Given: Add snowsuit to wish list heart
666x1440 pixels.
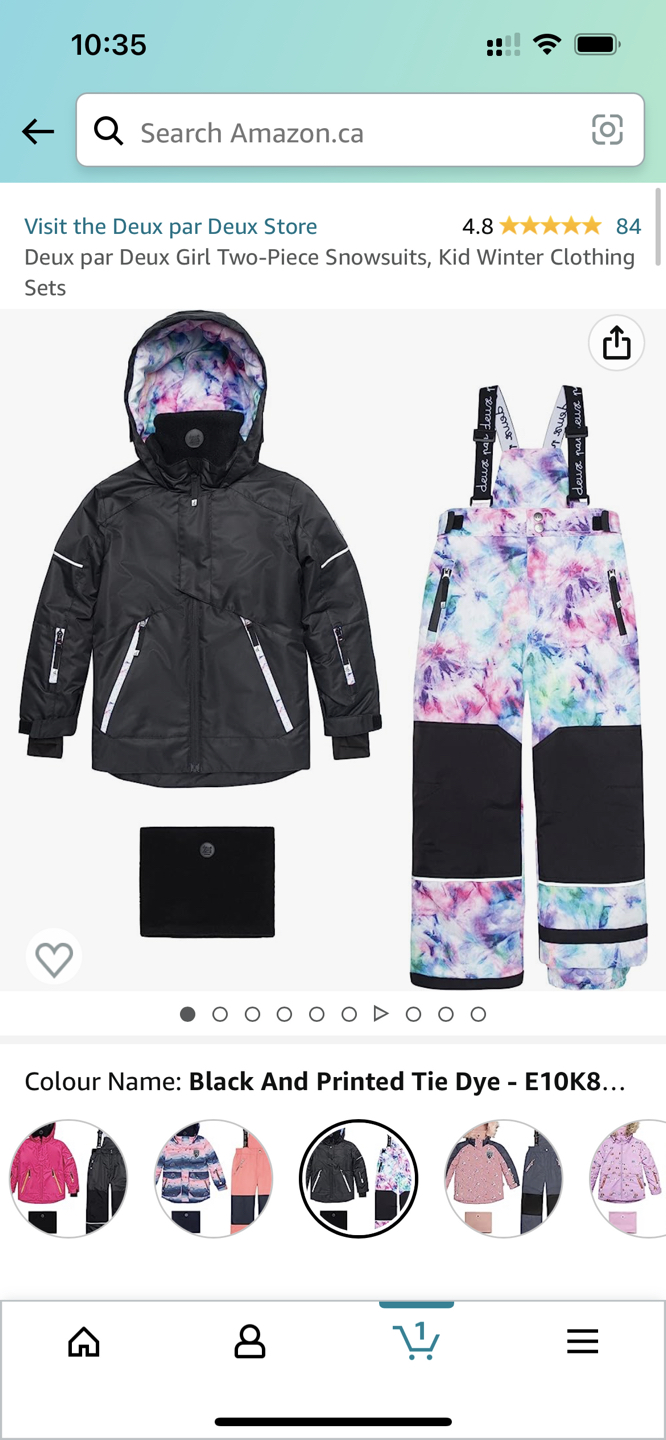Looking at the screenshot, I should coord(54,958).
